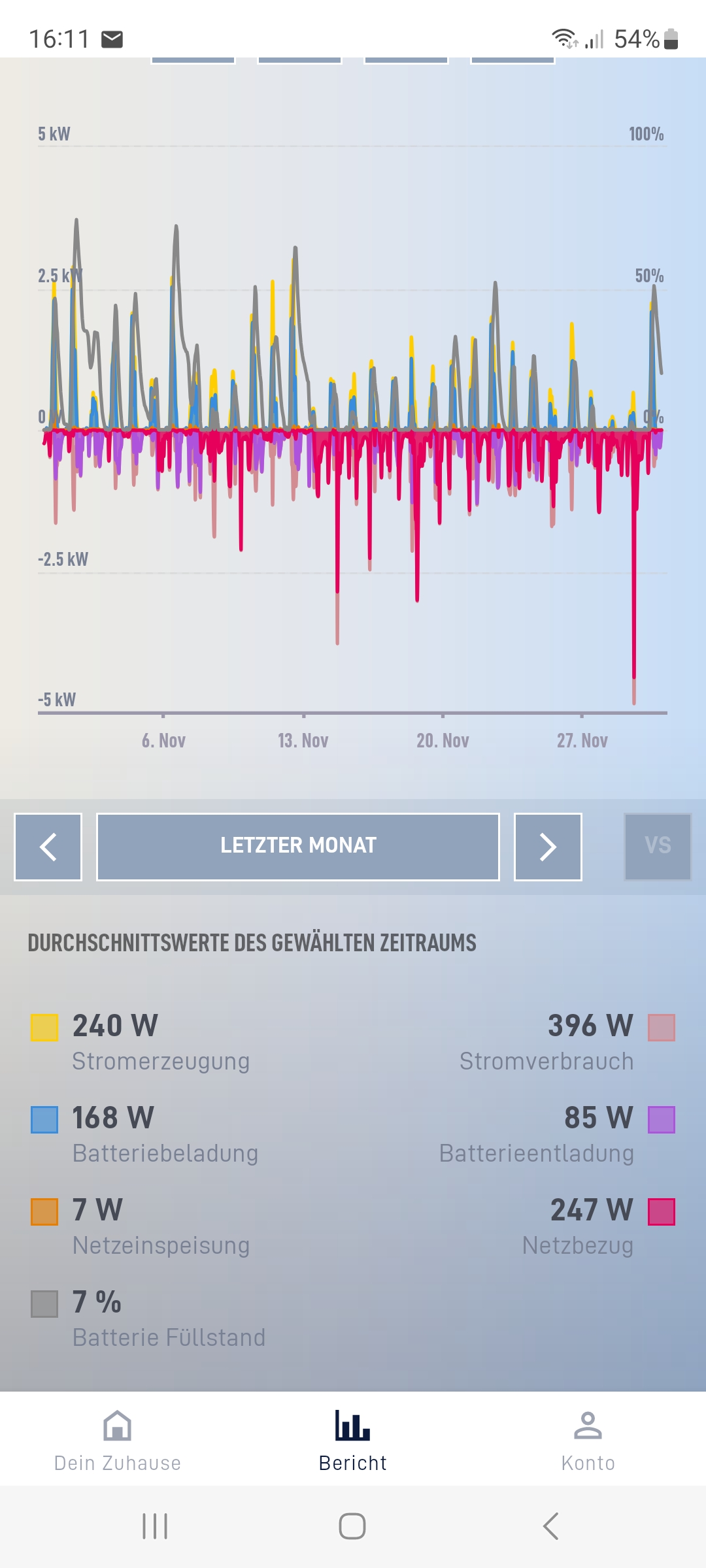Open the Konto tab
This screenshot has width=706, height=1568.
pos(588,1440)
